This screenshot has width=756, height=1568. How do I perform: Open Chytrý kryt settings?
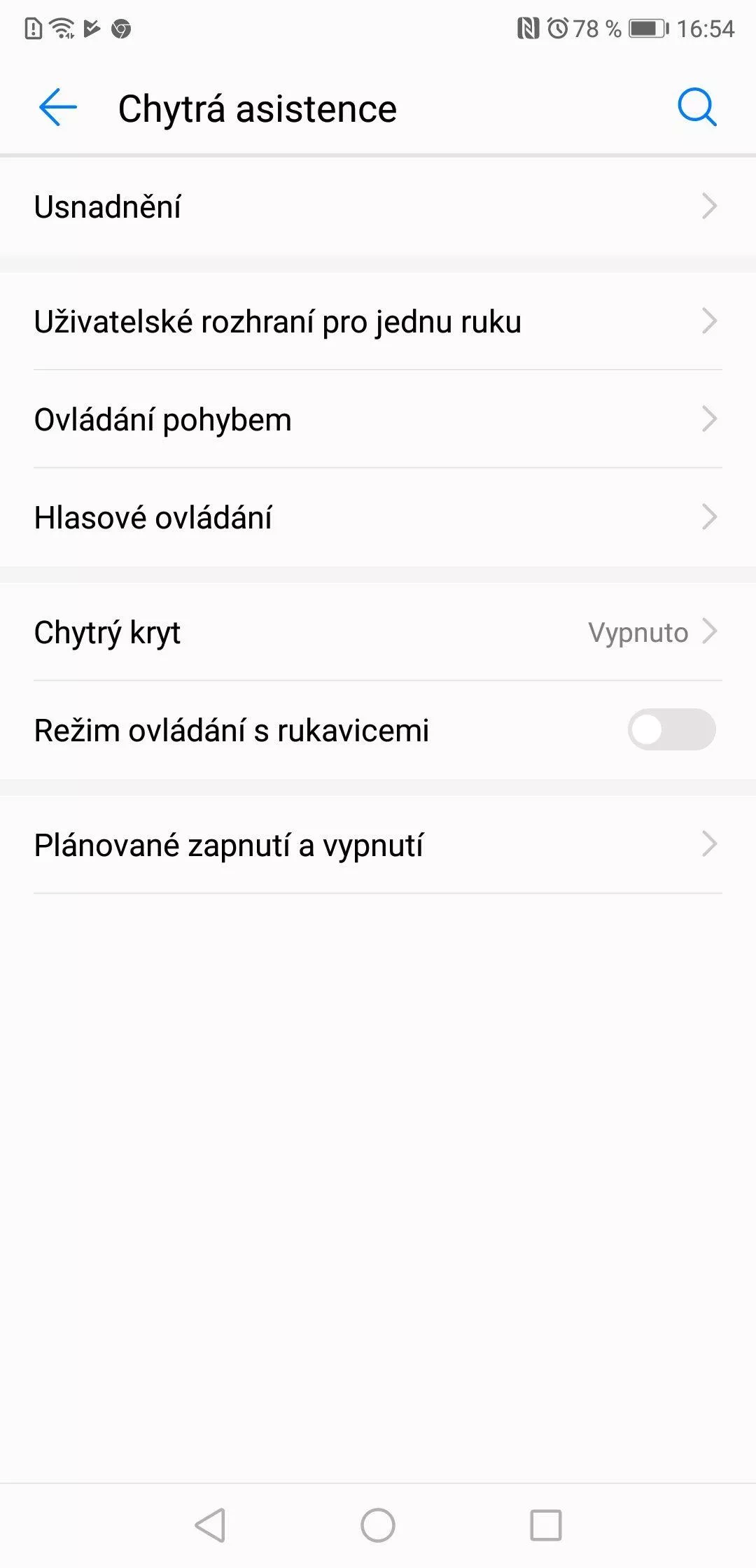(x=378, y=632)
